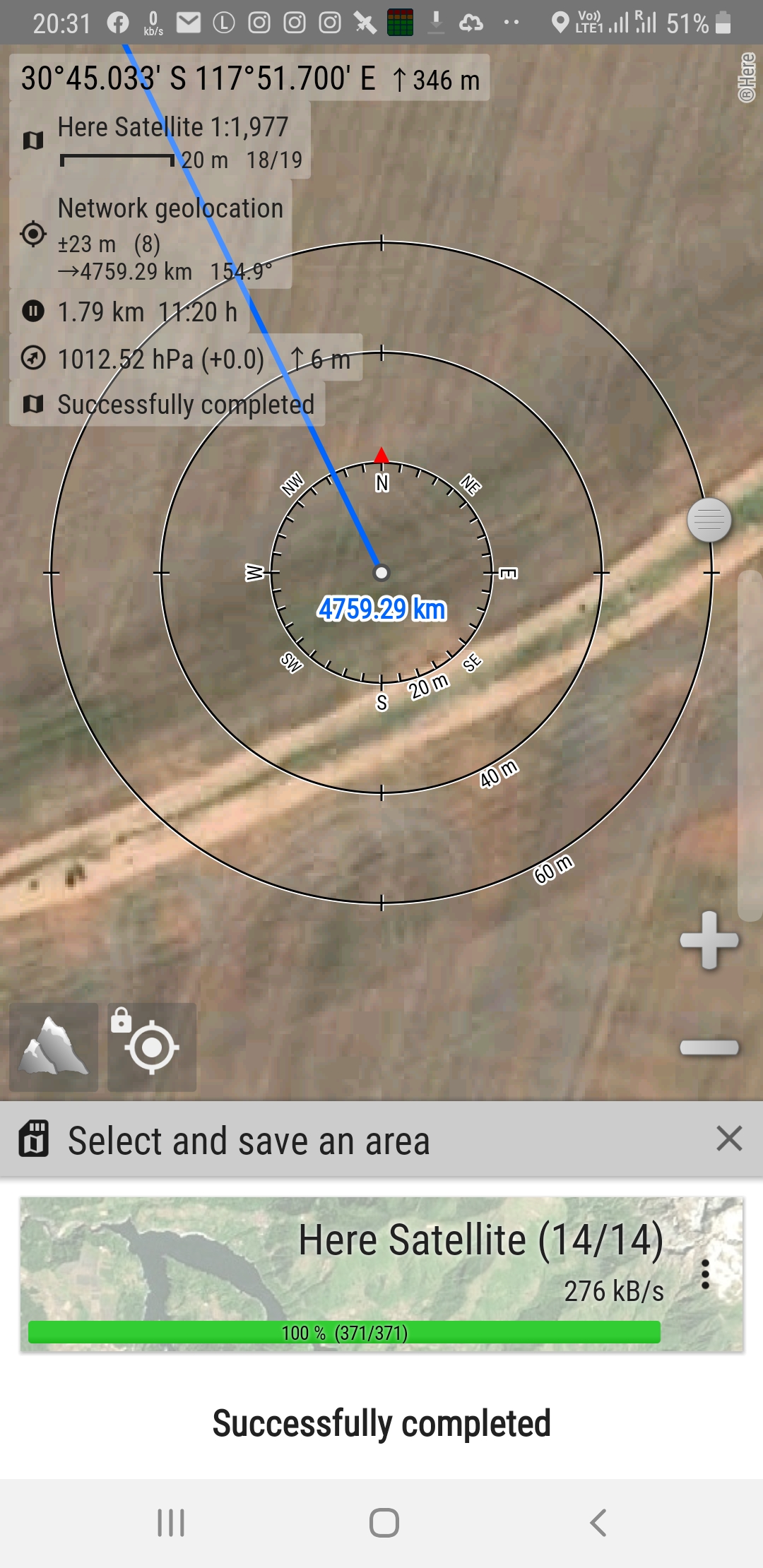The height and width of the screenshot is (1568, 763).
Task: Go back with the system back button
Action: 598,1523
